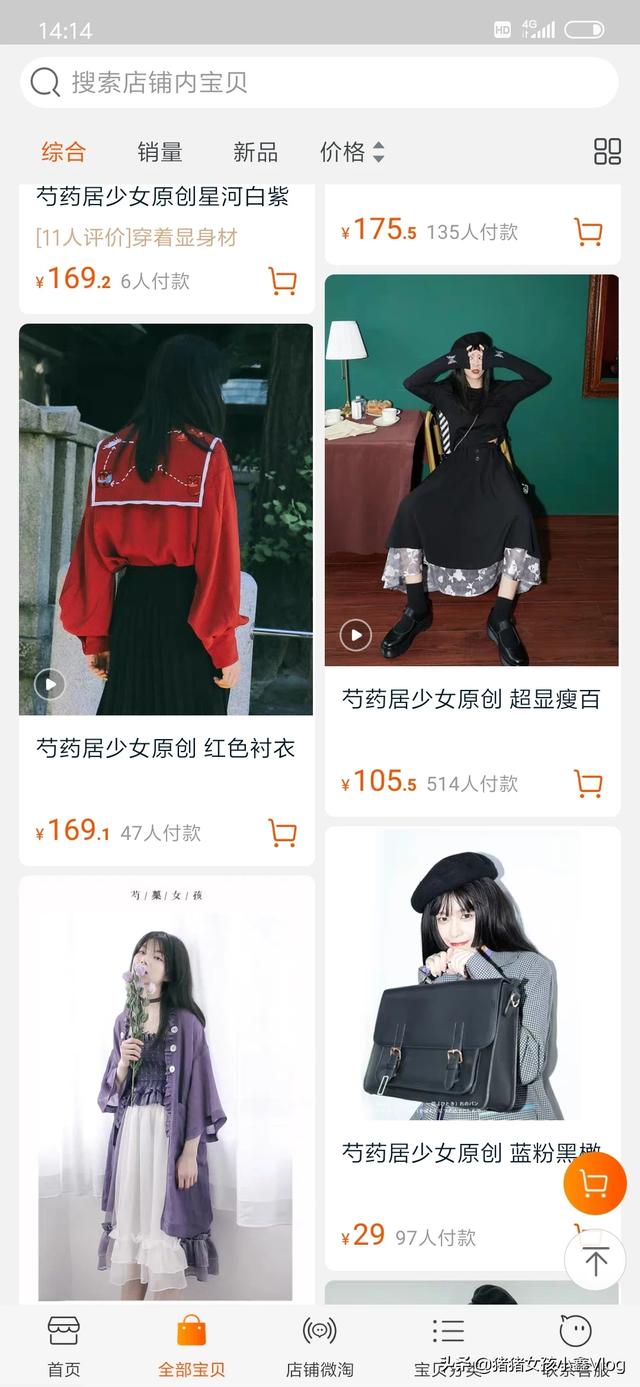Contact customer service via 联系客服
This screenshot has height=1387, width=640.
point(575,1345)
